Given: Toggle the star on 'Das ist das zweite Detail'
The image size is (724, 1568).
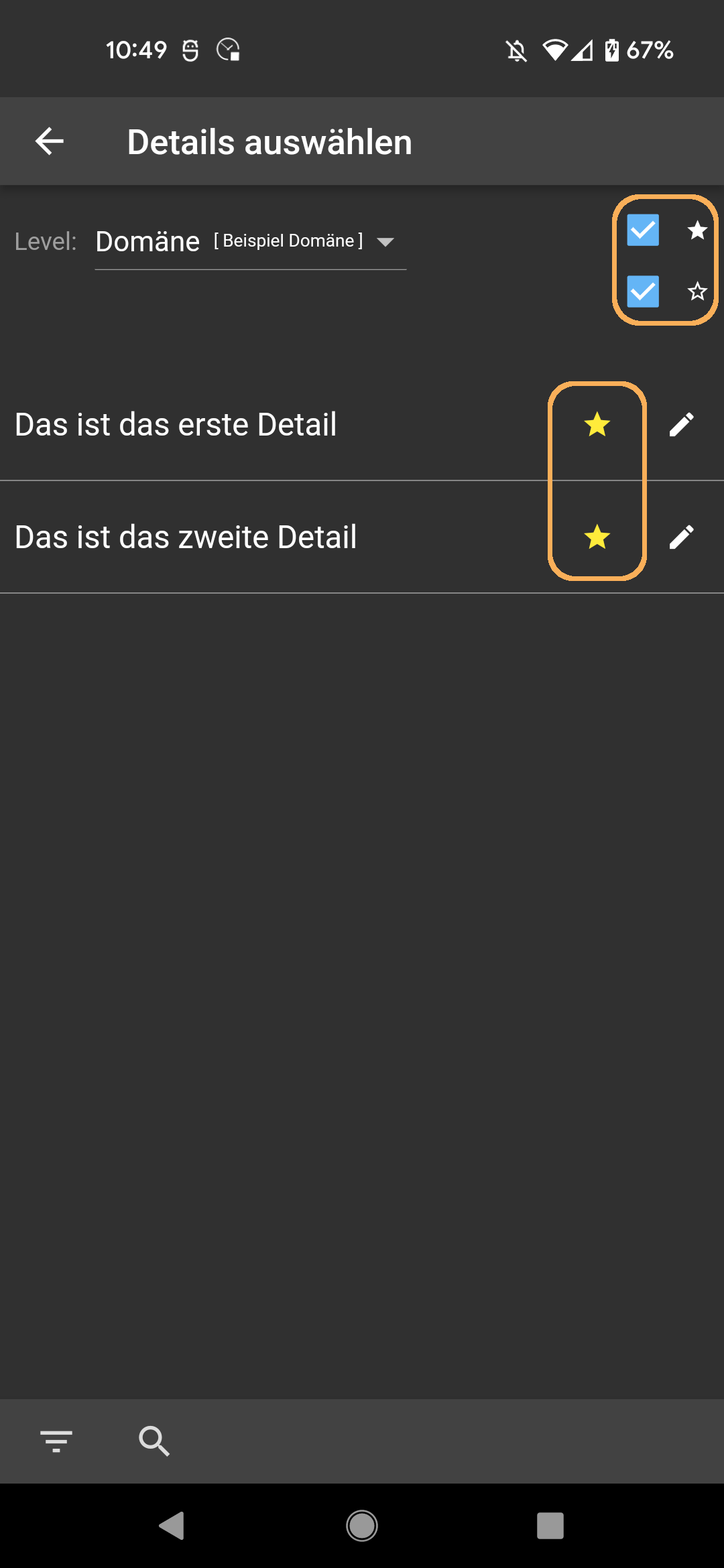Looking at the screenshot, I should [x=597, y=537].
